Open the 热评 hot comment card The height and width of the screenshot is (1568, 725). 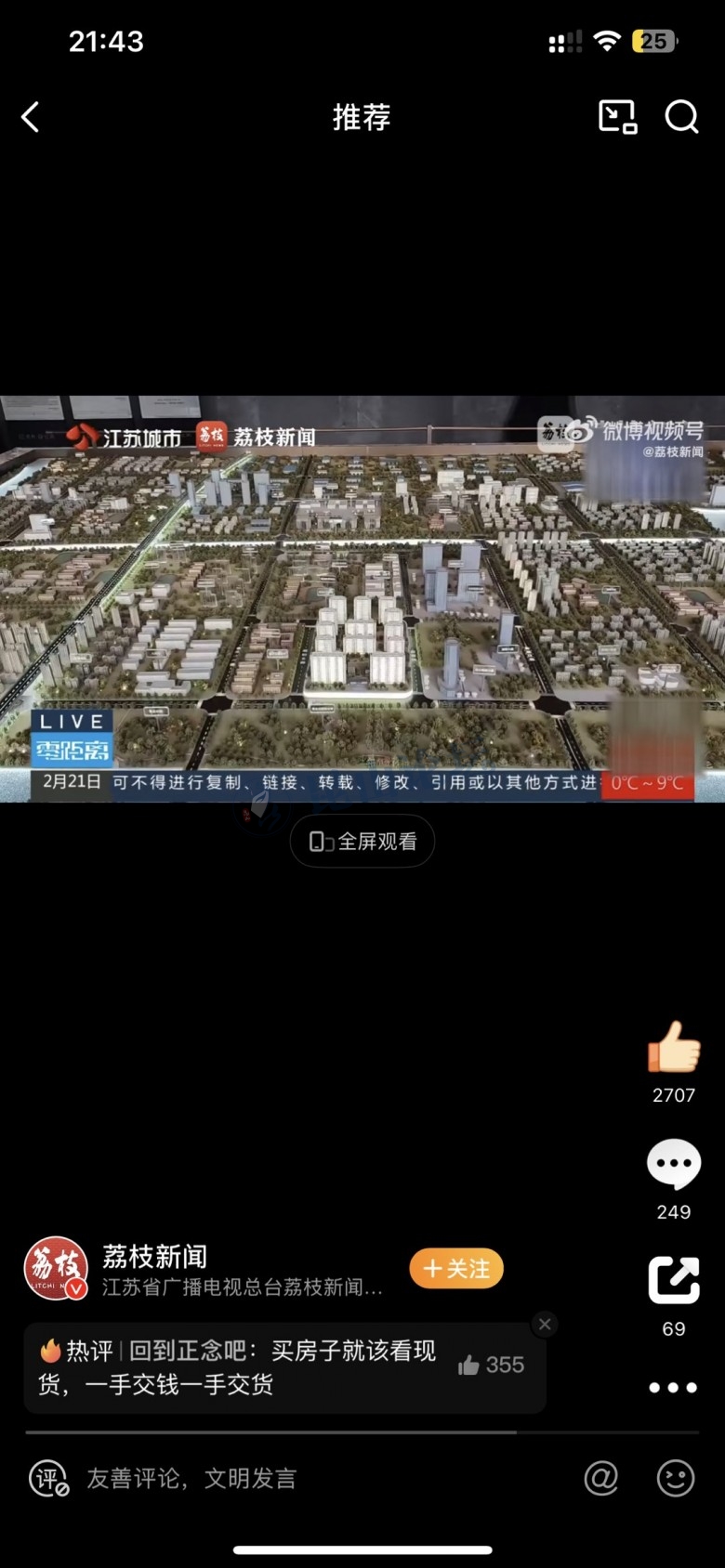(x=242, y=1367)
